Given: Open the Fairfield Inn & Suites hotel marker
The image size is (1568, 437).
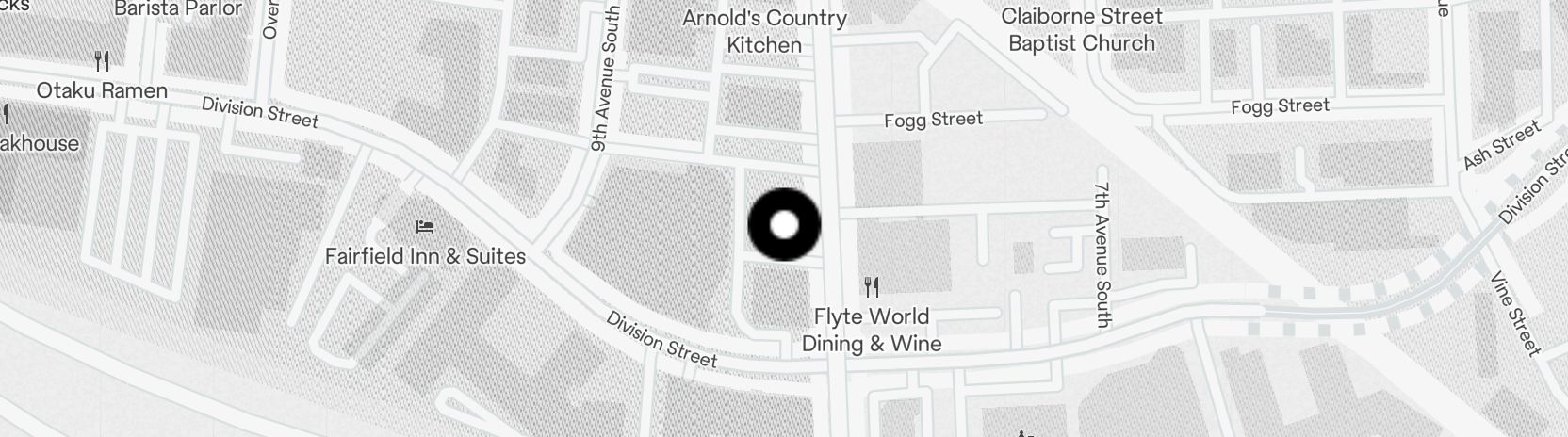Looking at the screenshot, I should coord(425,227).
